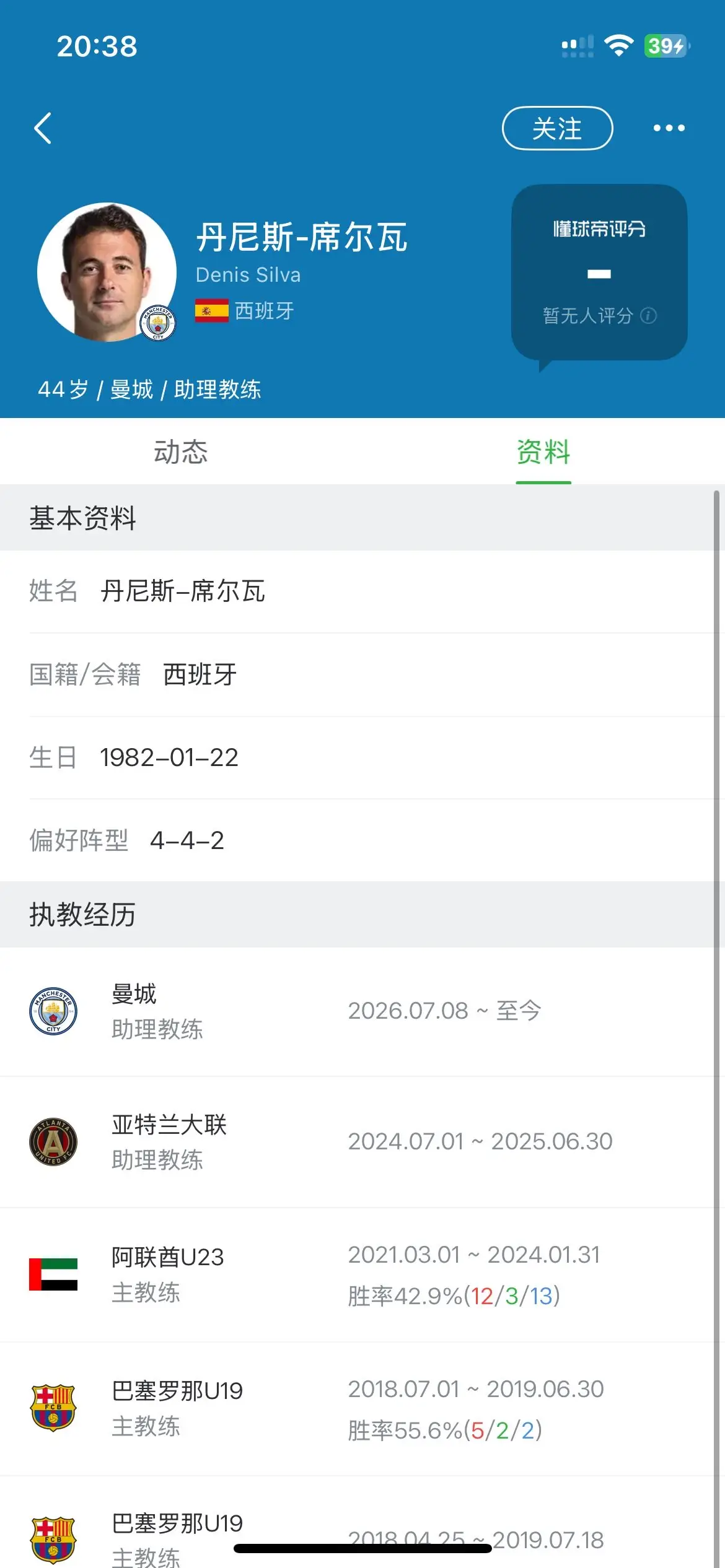725x1568 pixels.
Task: View Denis Silva's profile photo
Action: pyautogui.click(x=107, y=272)
